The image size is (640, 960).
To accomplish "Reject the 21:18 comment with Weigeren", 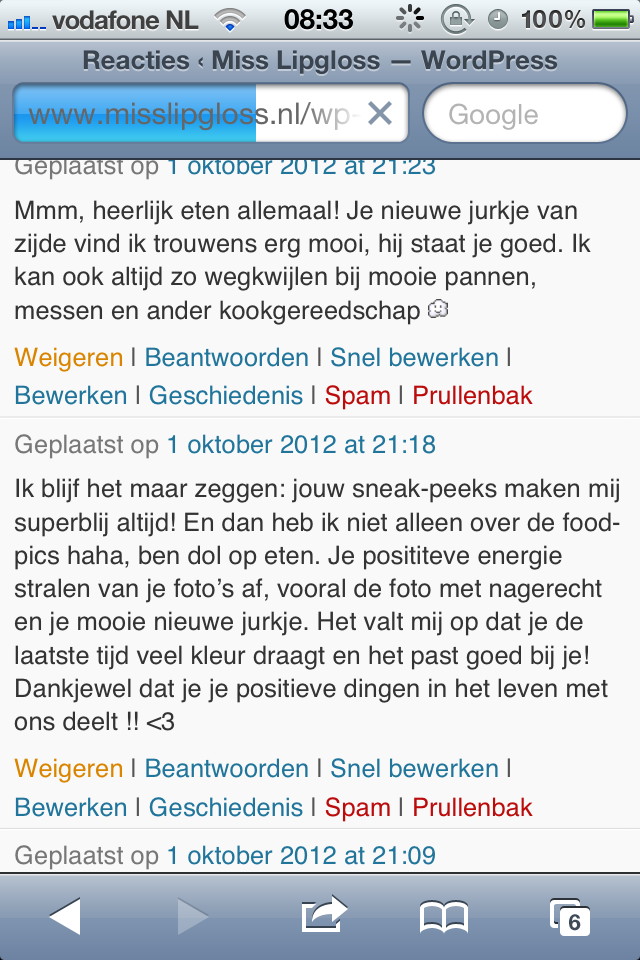I will [x=68, y=768].
